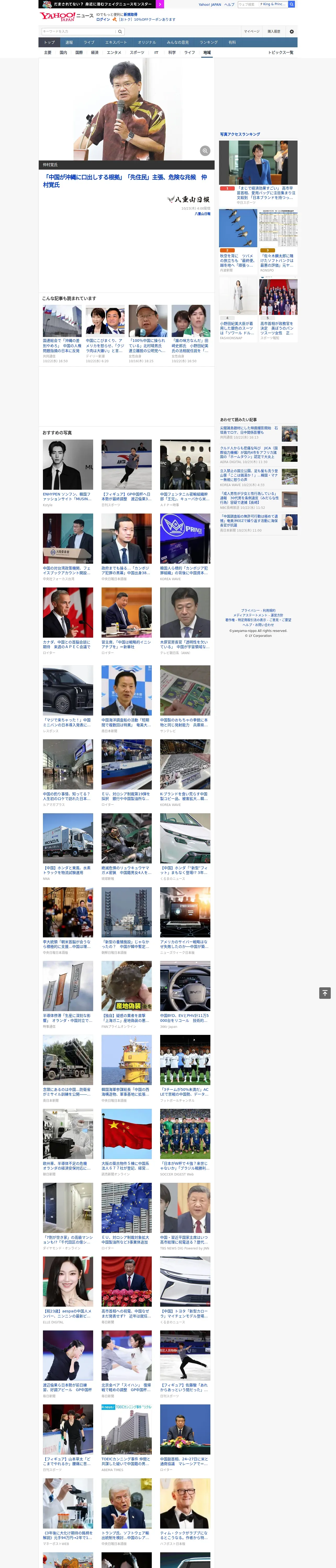This screenshot has width=336, height=1568.
Task: Jump back to top with arrow button
Action: pos(325,993)
